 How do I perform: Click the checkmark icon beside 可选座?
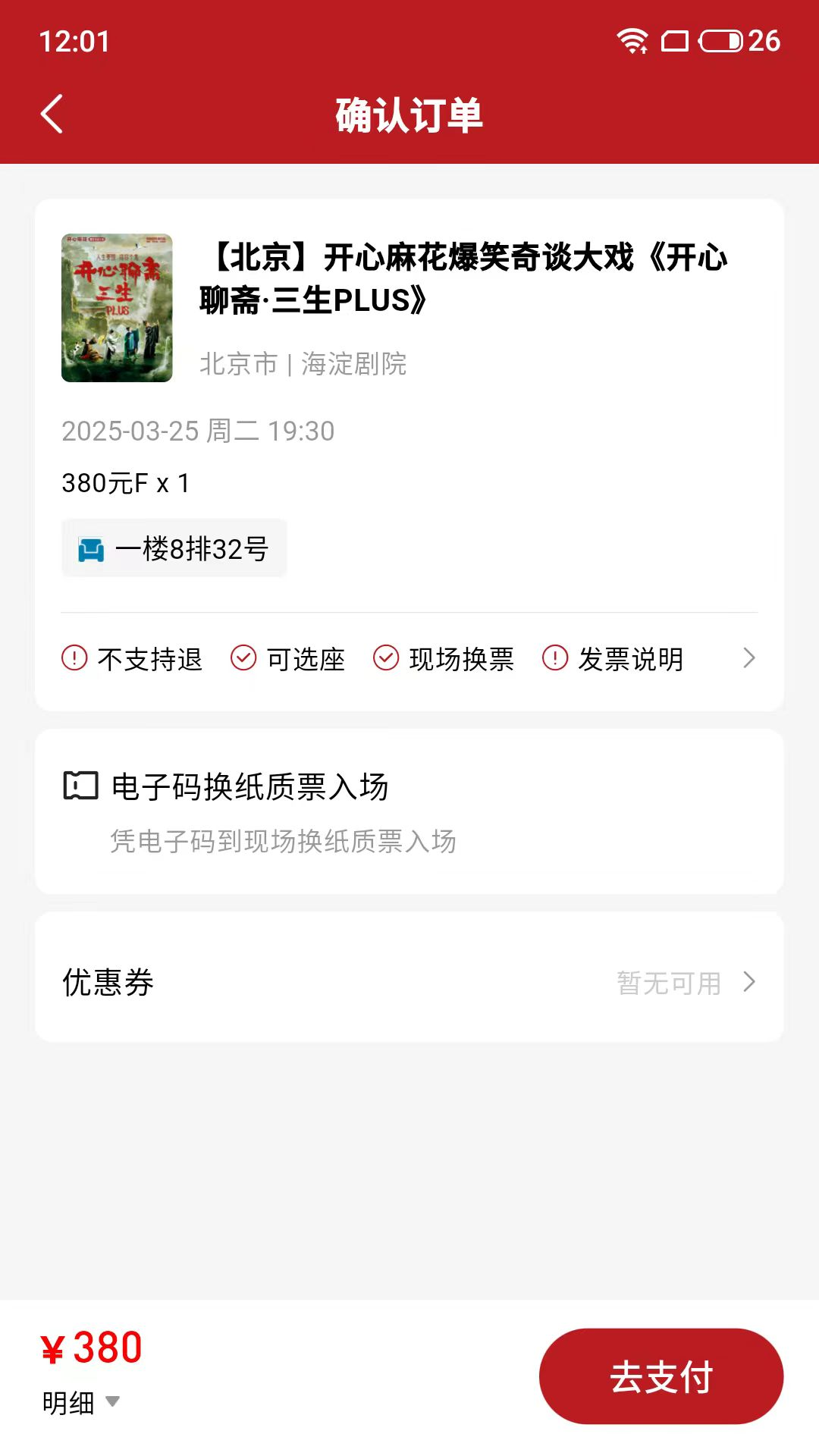click(x=243, y=659)
